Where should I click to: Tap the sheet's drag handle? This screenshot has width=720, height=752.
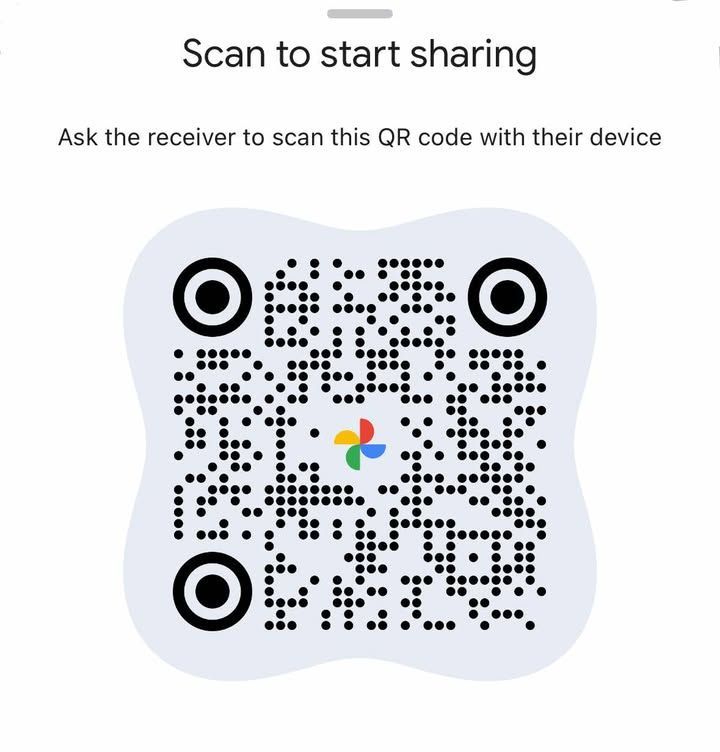(359, 13)
